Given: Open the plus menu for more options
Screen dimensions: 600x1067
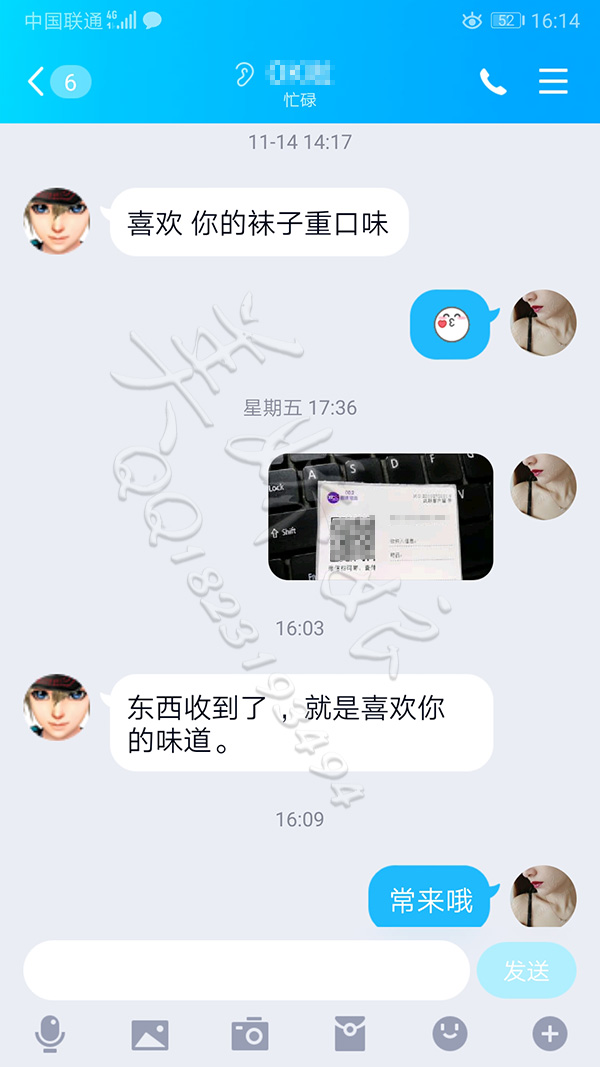Looking at the screenshot, I should [550, 1034].
